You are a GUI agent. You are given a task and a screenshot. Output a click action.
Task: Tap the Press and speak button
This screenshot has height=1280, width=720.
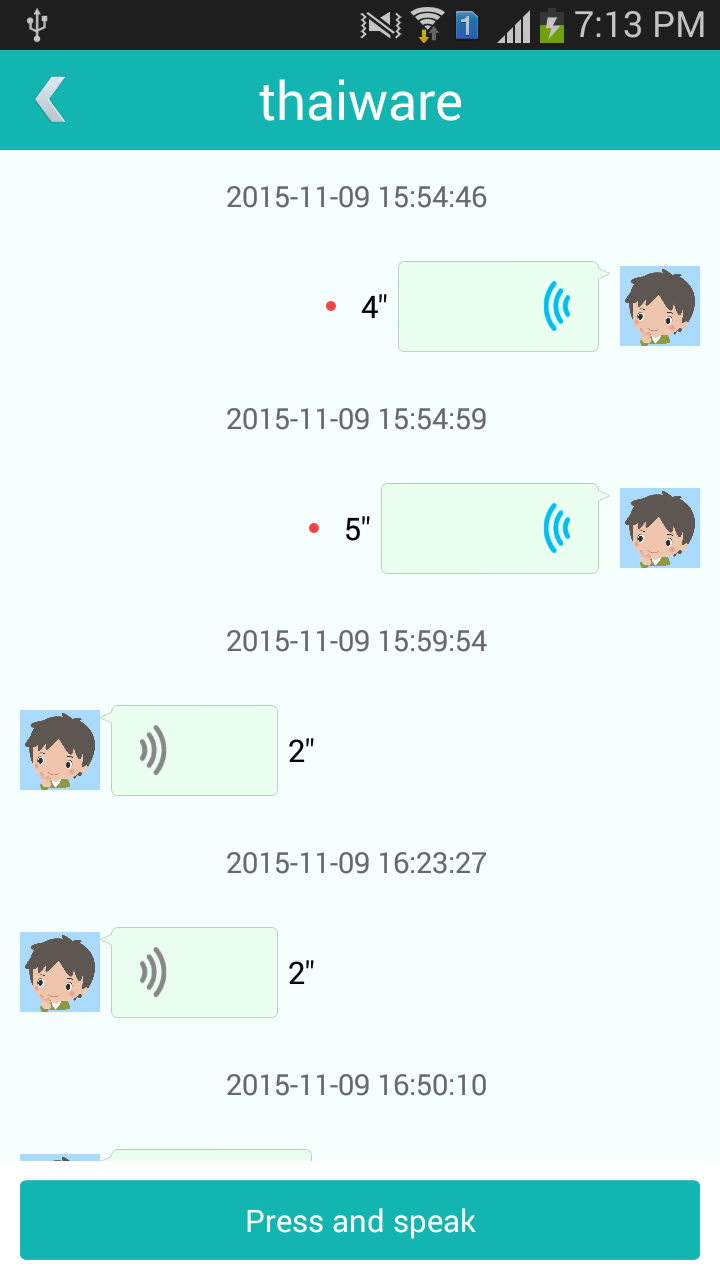point(360,1220)
